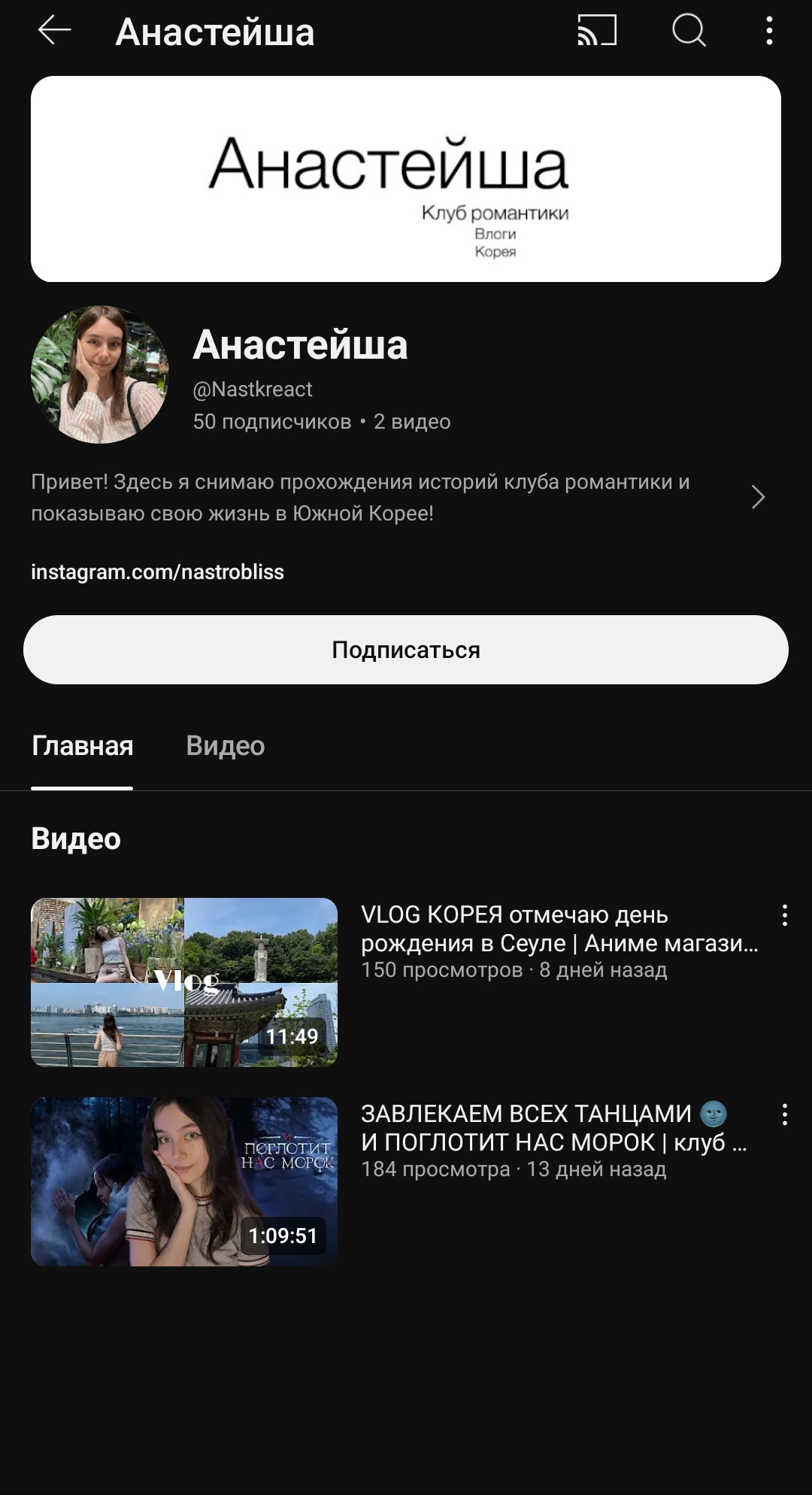
Task: Open options for the ЗАВЛЕКАЕМ ВСЕХ ТАНЦАМИ video
Action: click(x=784, y=1114)
